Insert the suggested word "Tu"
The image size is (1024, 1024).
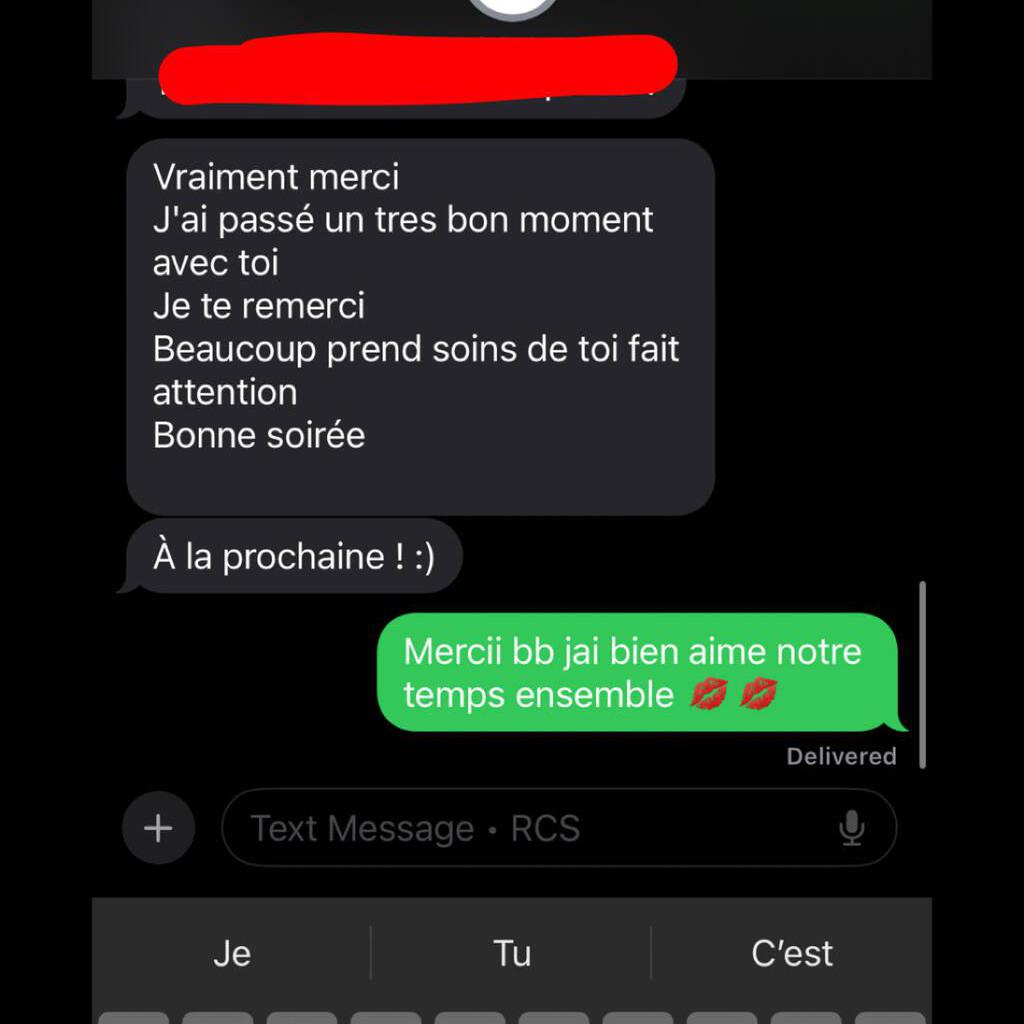click(x=511, y=953)
